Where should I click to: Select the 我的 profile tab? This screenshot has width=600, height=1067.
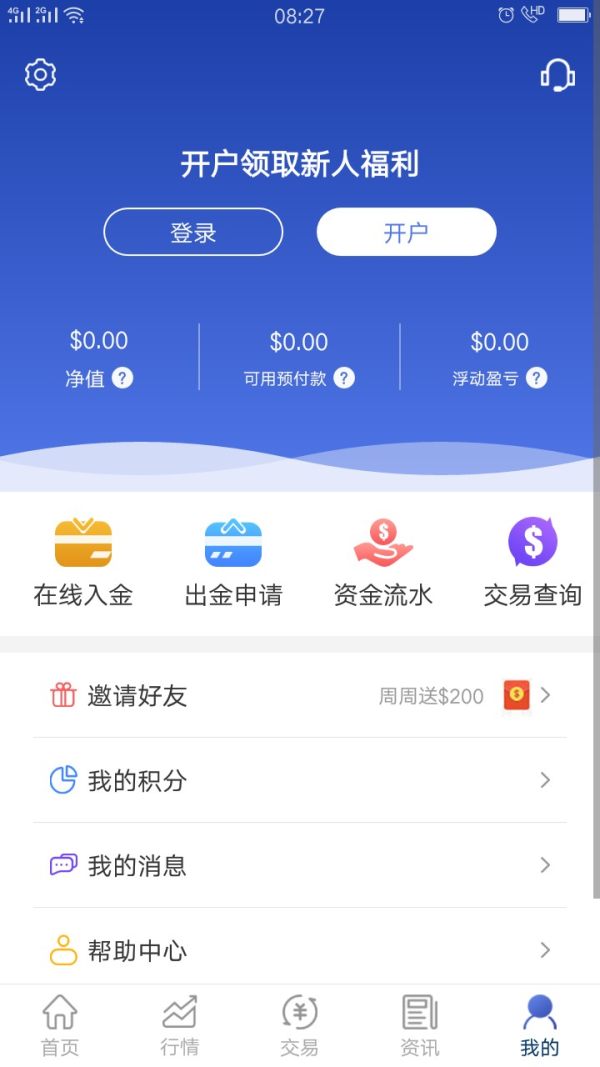[540, 1025]
